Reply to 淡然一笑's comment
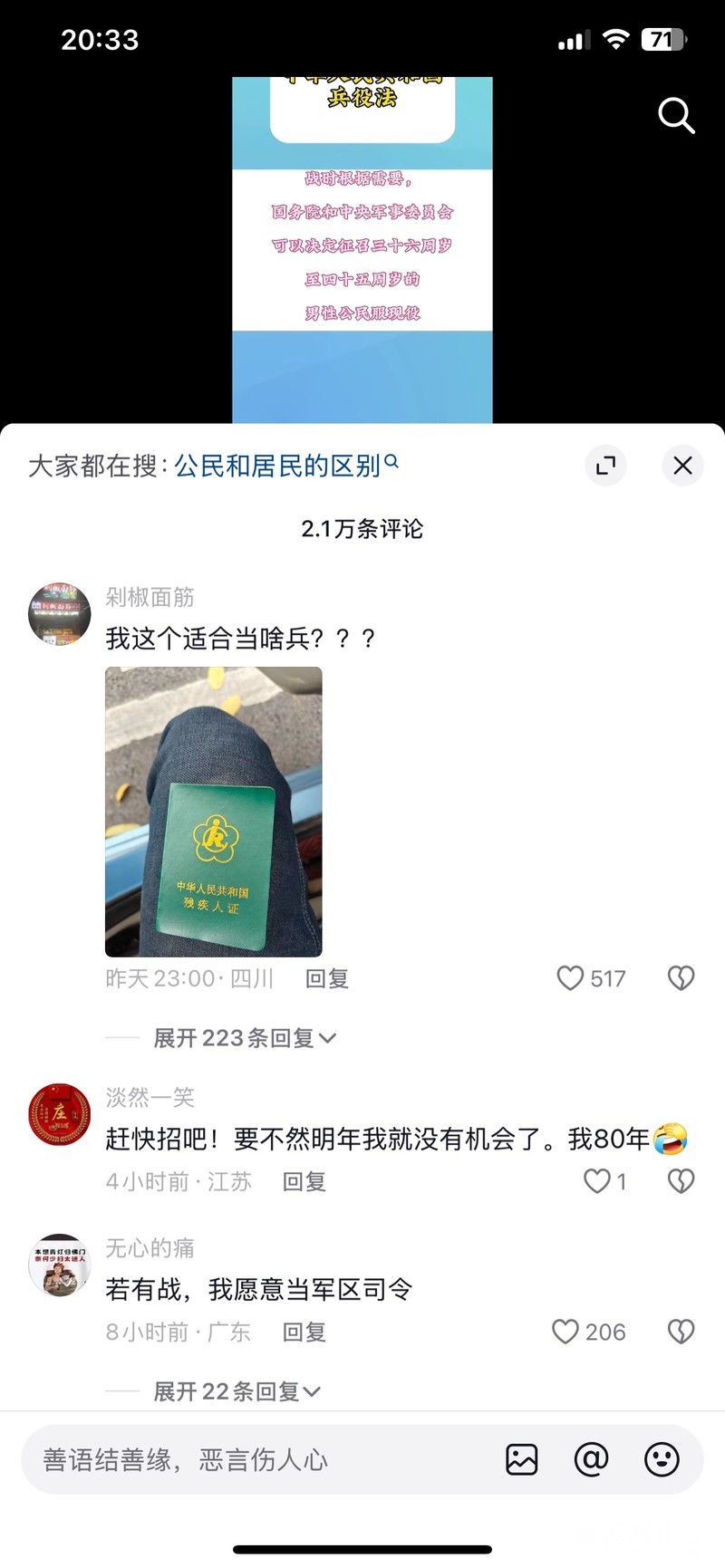 (304, 1181)
